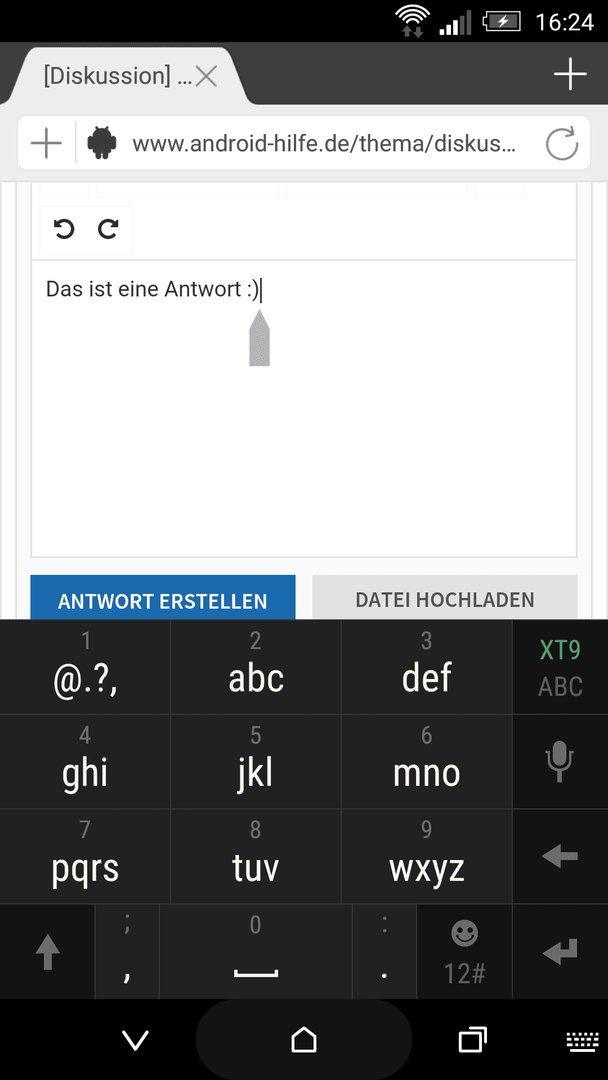
Task: Open a new browser tab
Action: click(x=570, y=74)
